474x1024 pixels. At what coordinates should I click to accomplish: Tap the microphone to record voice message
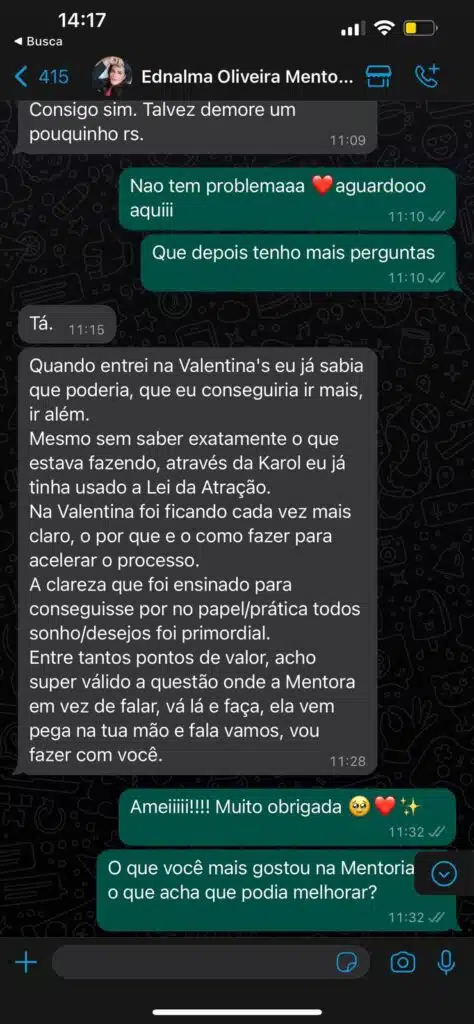tap(447, 961)
